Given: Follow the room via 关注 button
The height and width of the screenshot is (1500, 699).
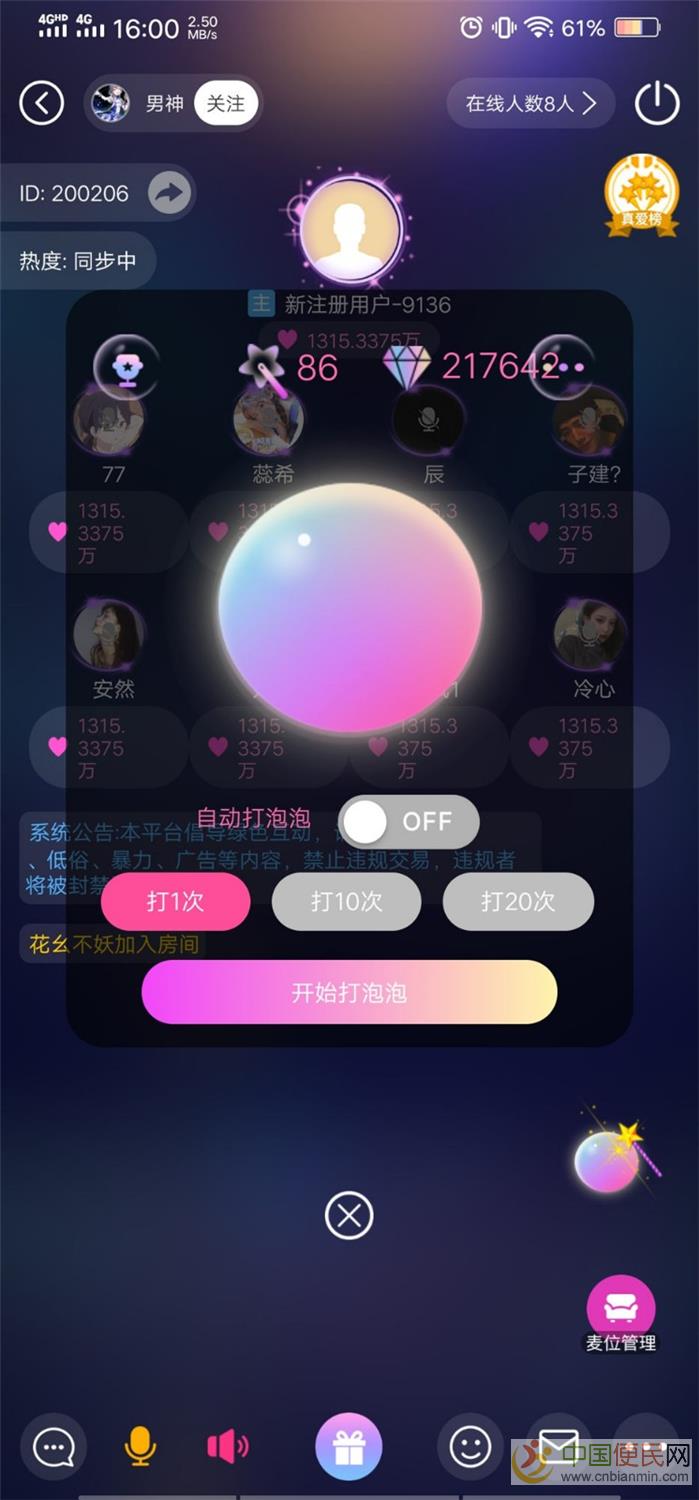Looking at the screenshot, I should coord(225,103).
